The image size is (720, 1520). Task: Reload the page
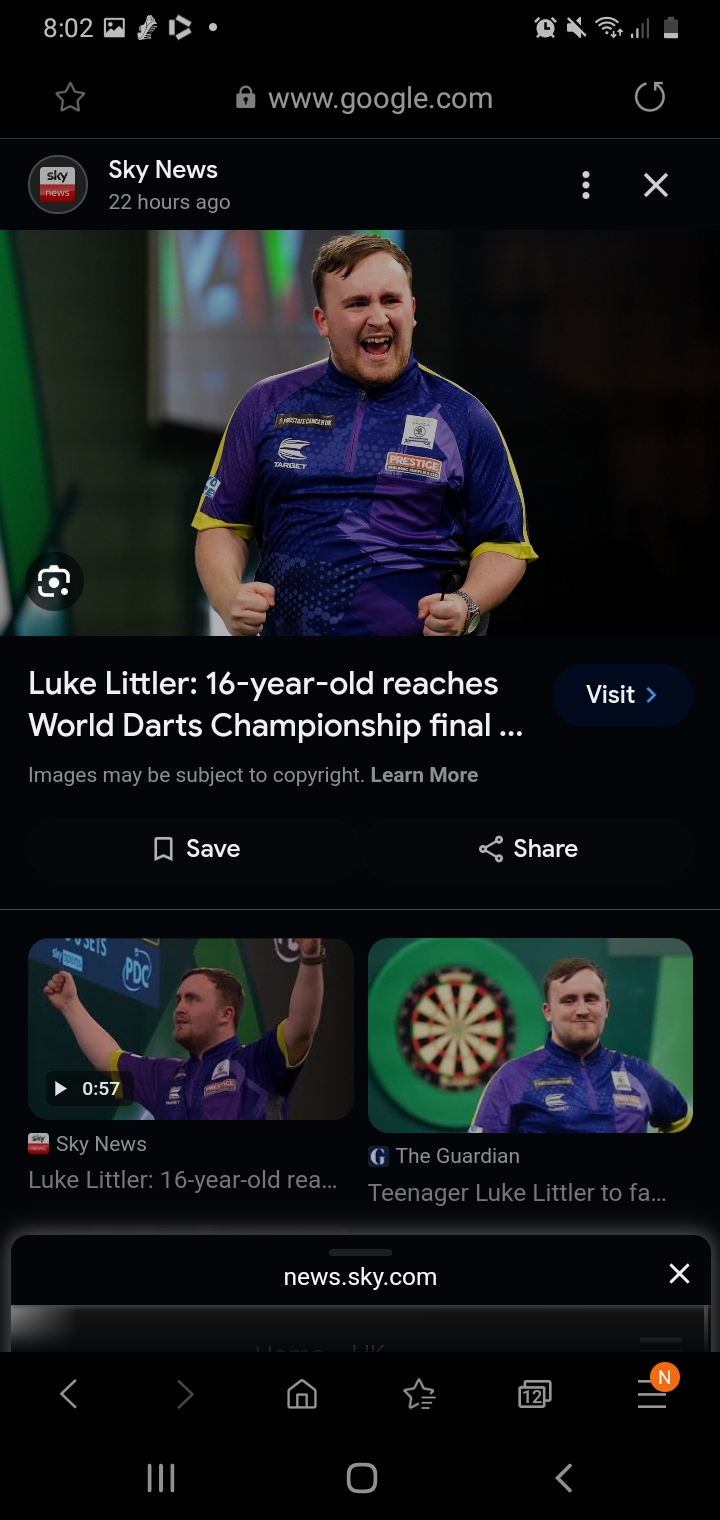click(x=650, y=97)
